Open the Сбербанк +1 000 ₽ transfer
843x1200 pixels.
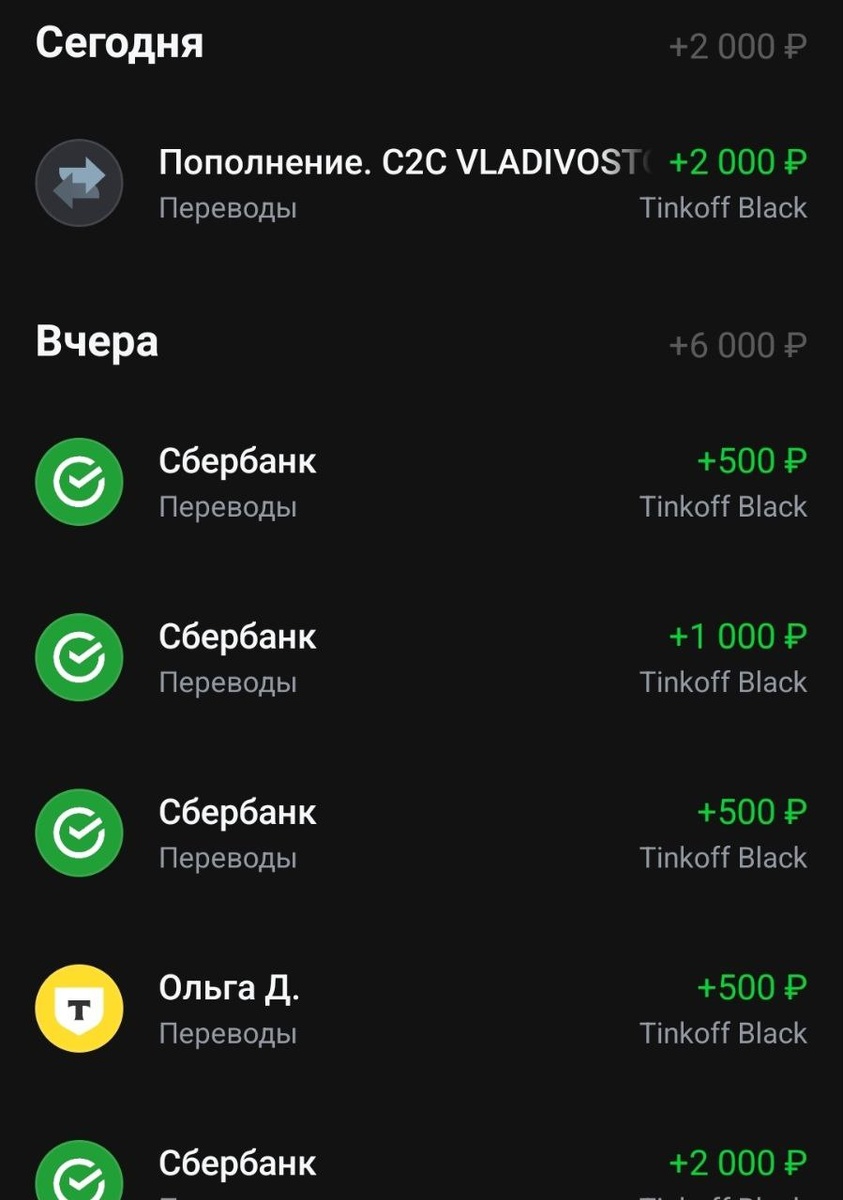(x=420, y=658)
